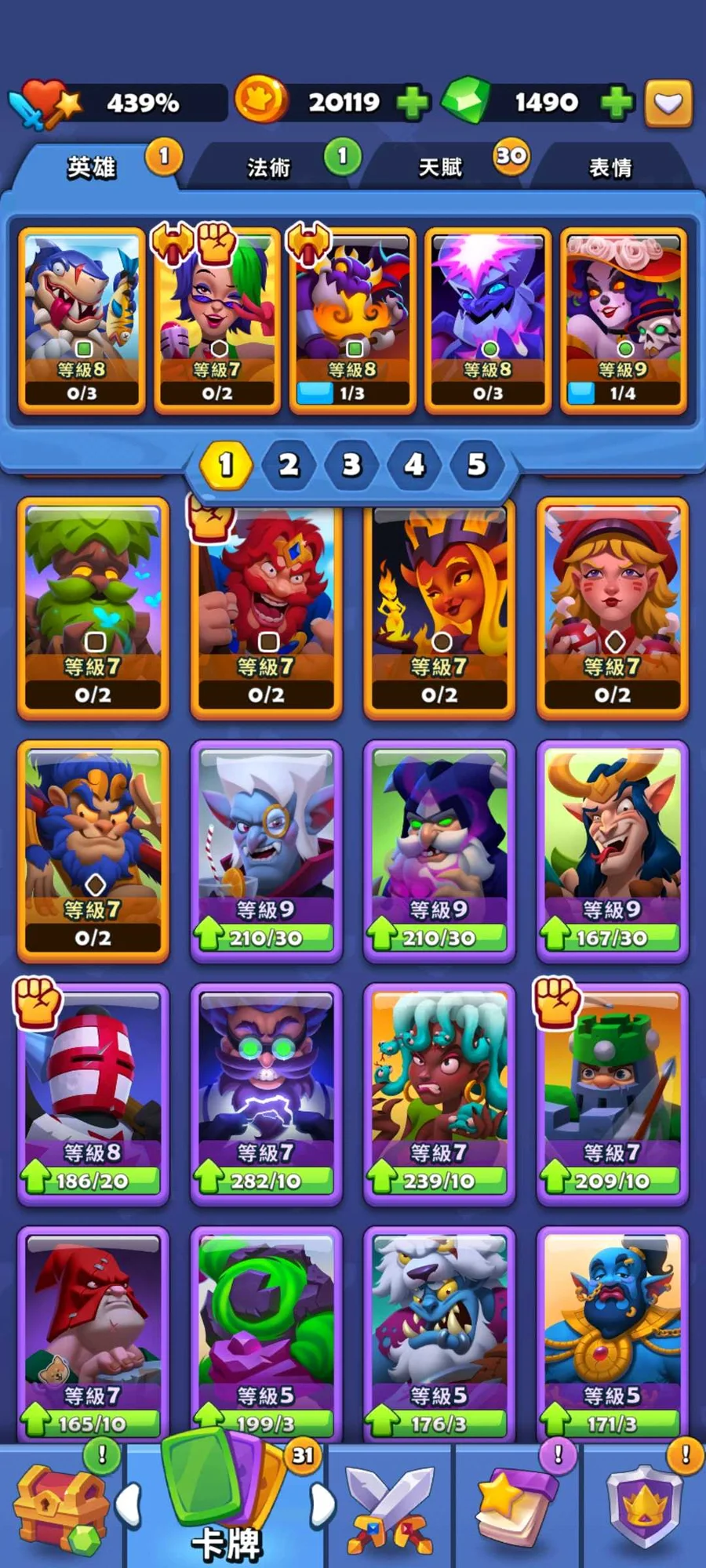Image resolution: width=706 pixels, height=1568 pixels.
Task: Select deck number 3
Action: (351, 465)
